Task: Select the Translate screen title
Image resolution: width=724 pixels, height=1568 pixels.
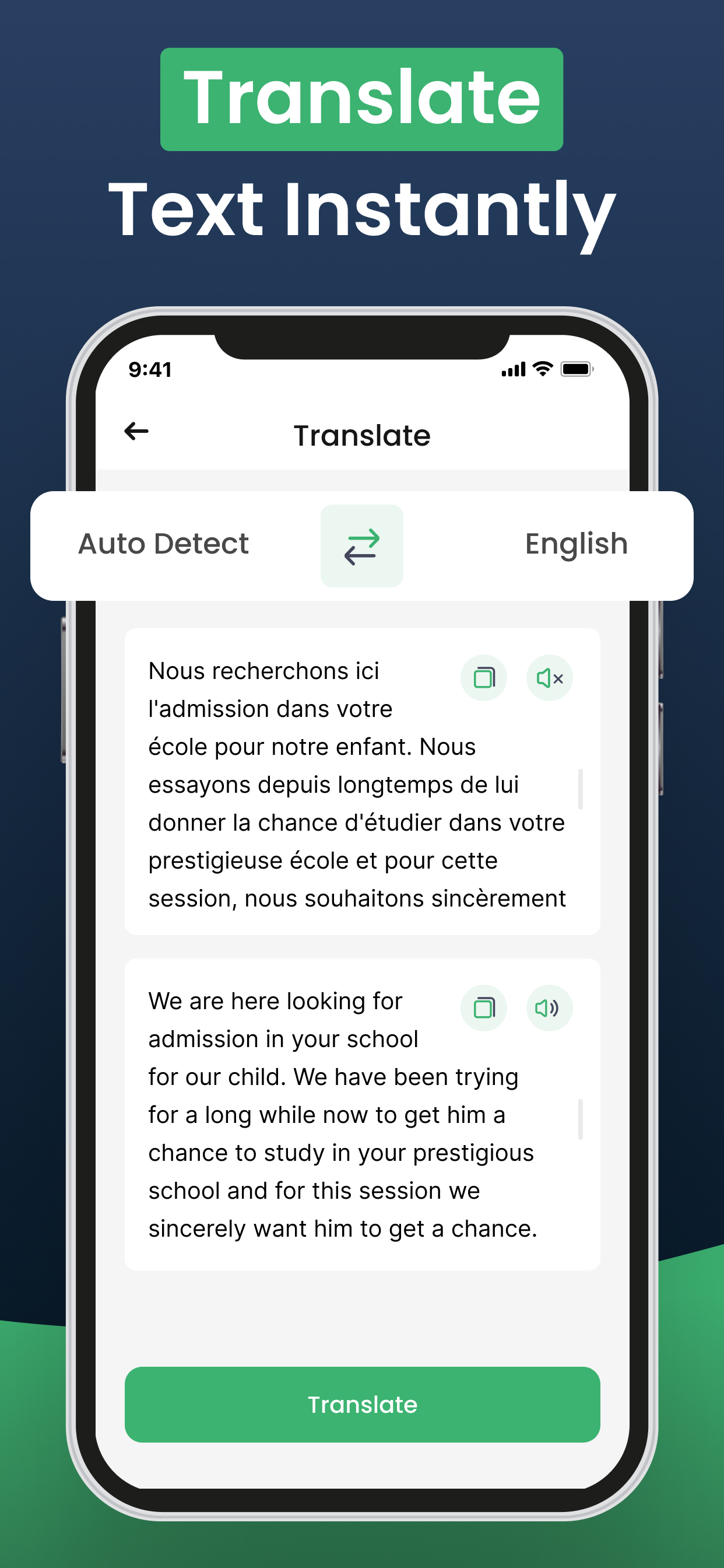Action: [361, 435]
